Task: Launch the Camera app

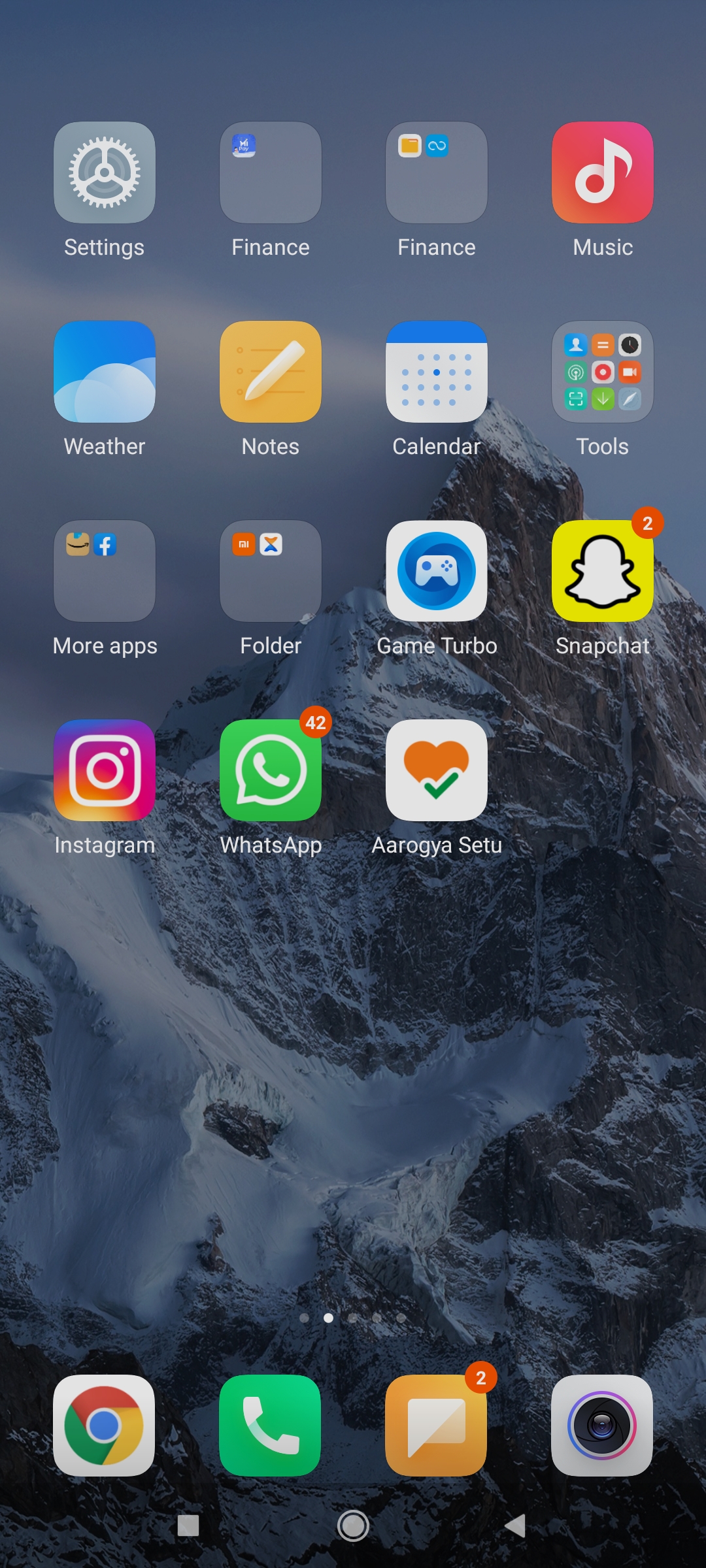Action: [x=602, y=1426]
